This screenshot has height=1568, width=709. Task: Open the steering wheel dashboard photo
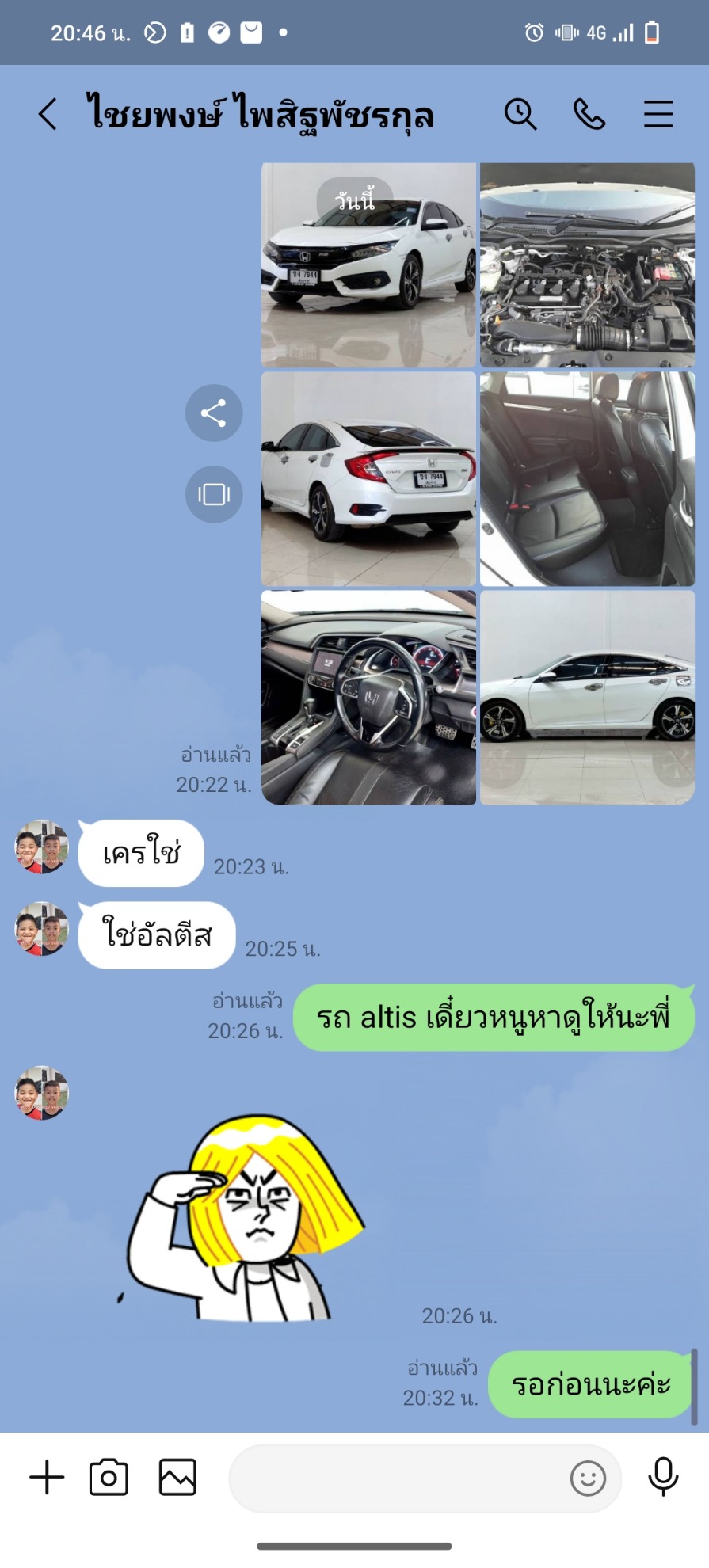click(x=368, y=697)
